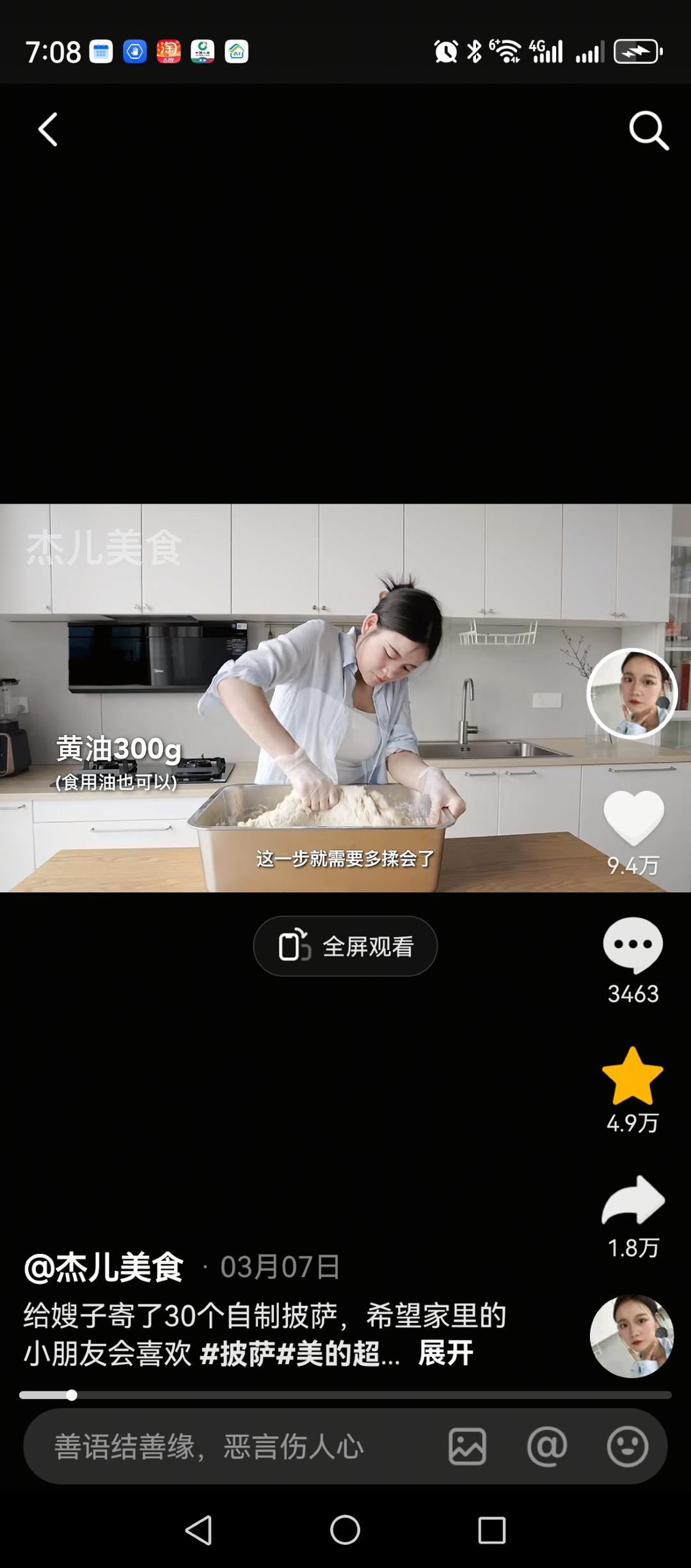Open the search magnifier icon
Viewport: 691px width, 1568px height.
click(648, 131)
